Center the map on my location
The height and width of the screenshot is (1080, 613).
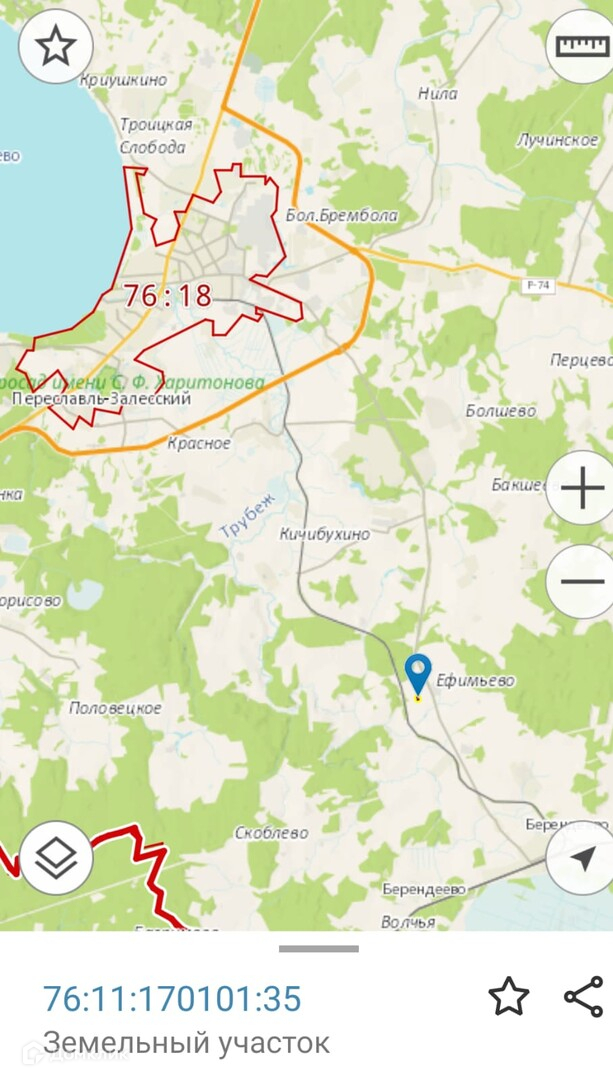[582, 858]
